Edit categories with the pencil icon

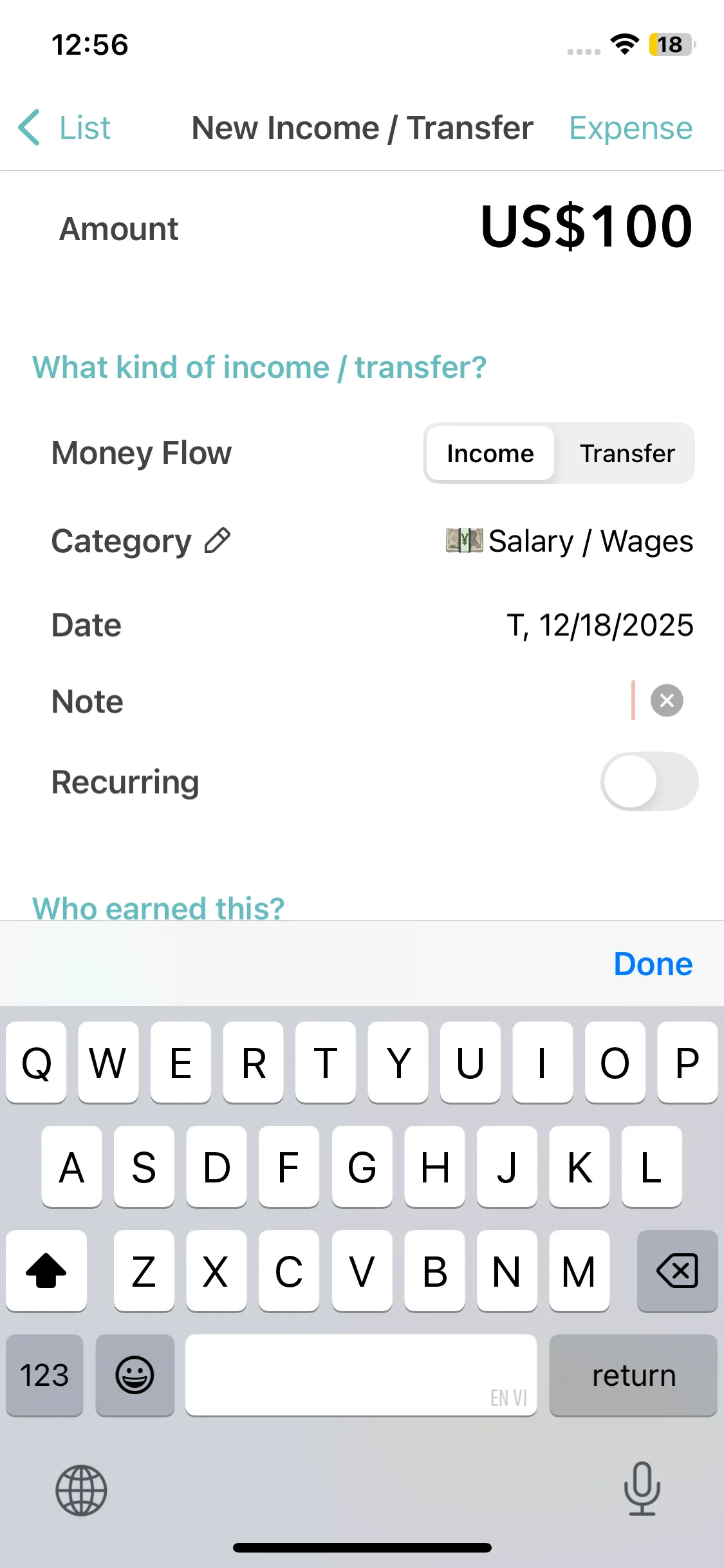click(218, 541)
